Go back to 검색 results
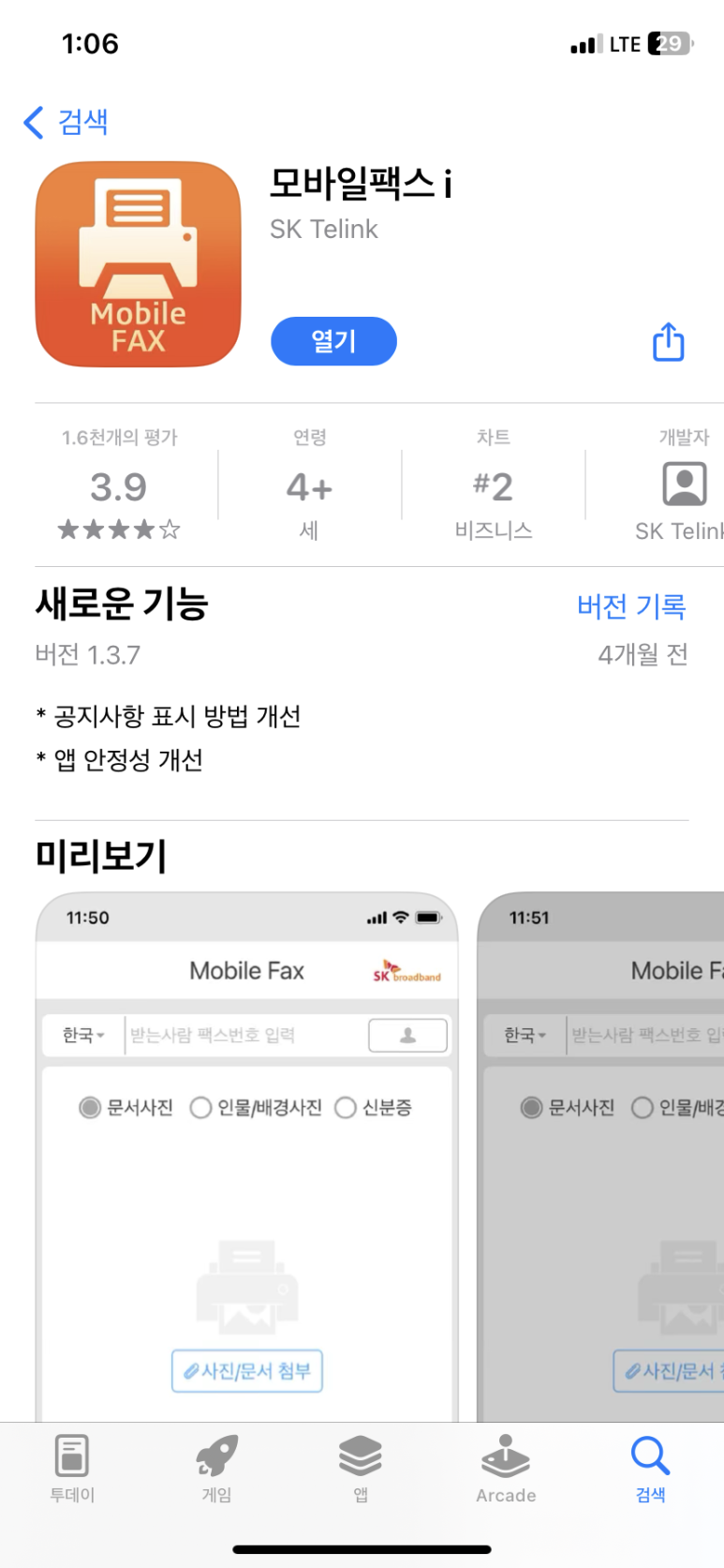This screenshot has width=724, height=1568. 66,122
